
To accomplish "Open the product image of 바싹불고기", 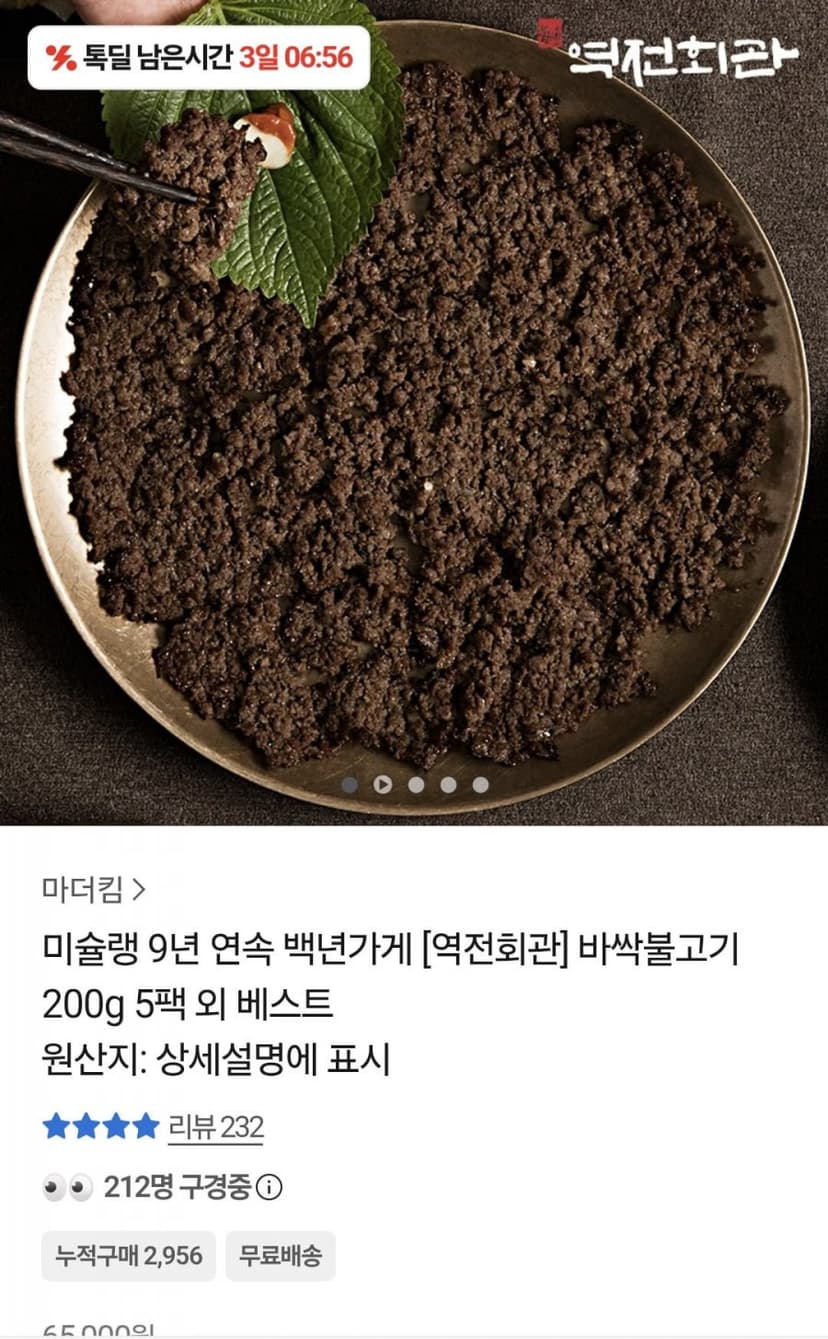I will click(414, 412).
